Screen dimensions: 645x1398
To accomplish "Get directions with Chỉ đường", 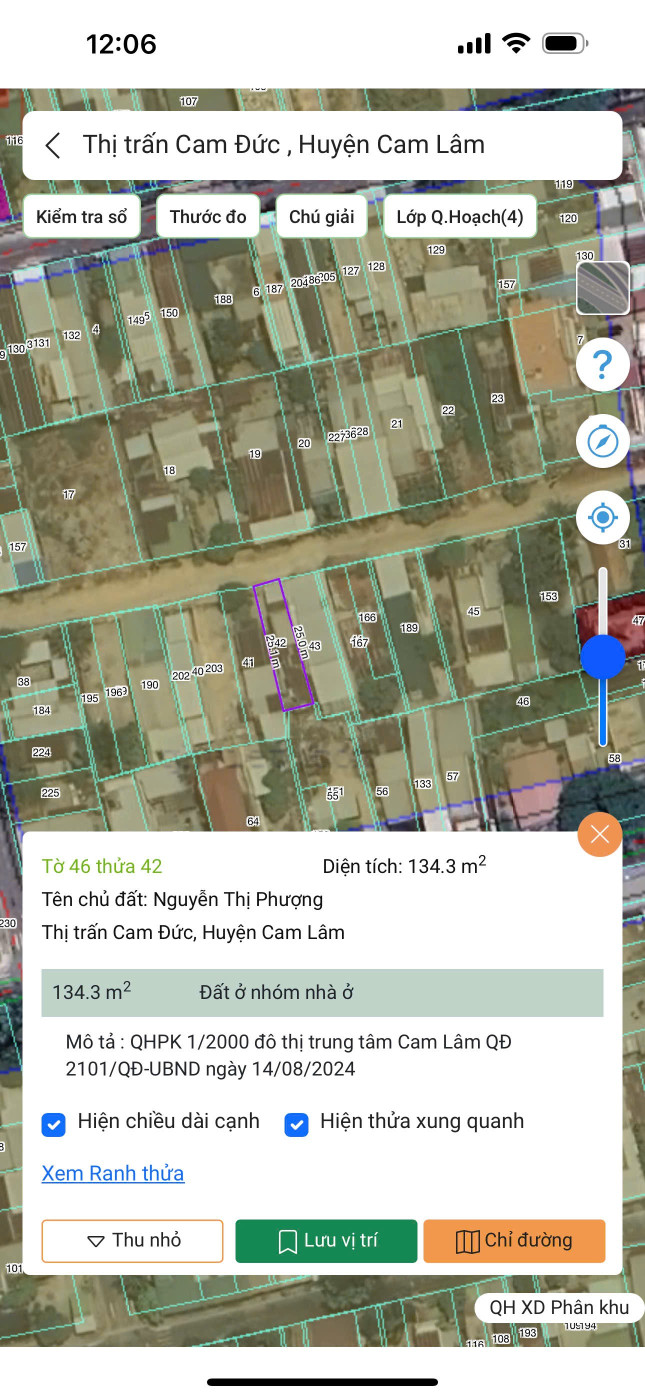I will [x=514, y=1241].
